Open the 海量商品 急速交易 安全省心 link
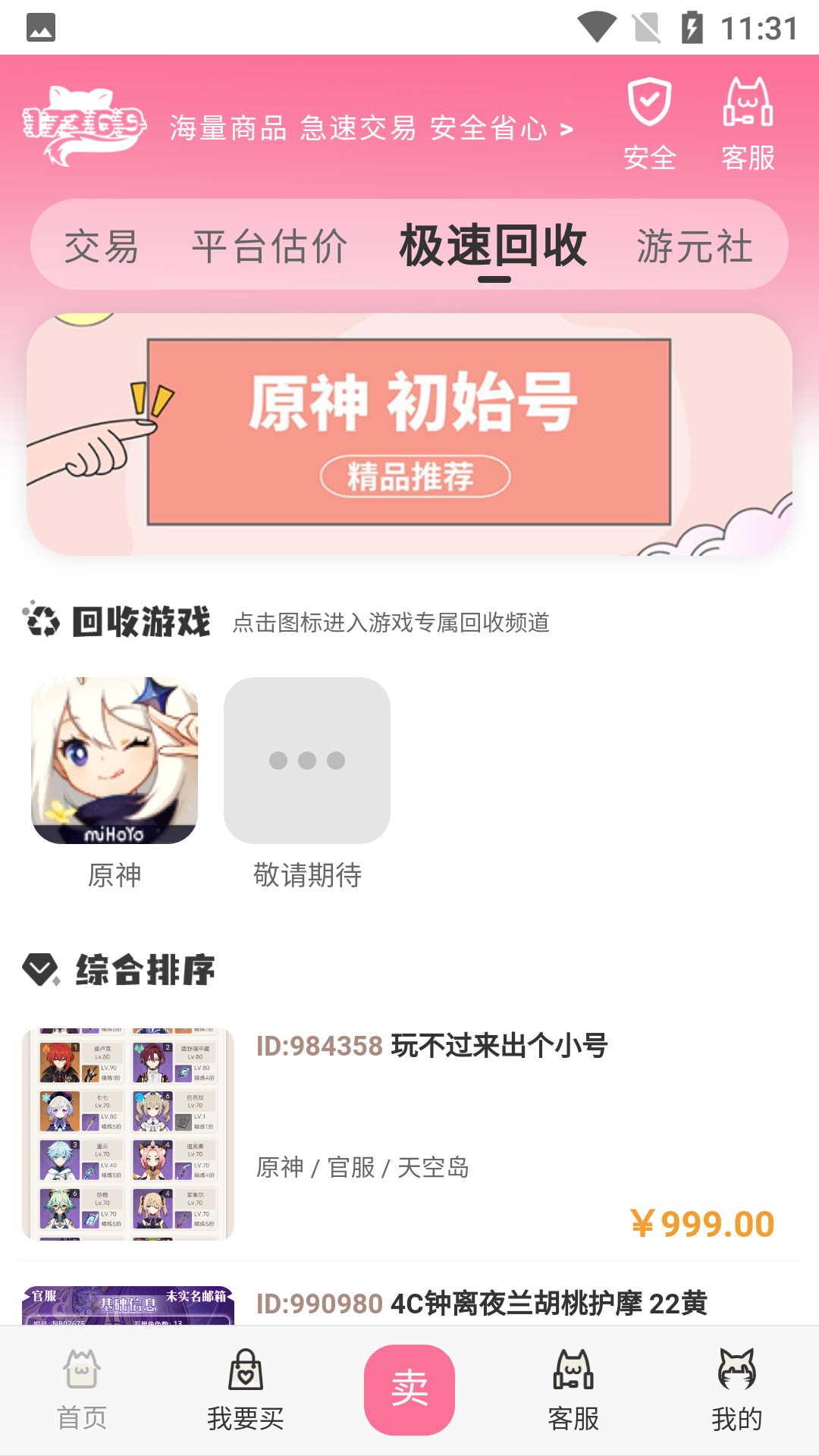 [372, 128]
